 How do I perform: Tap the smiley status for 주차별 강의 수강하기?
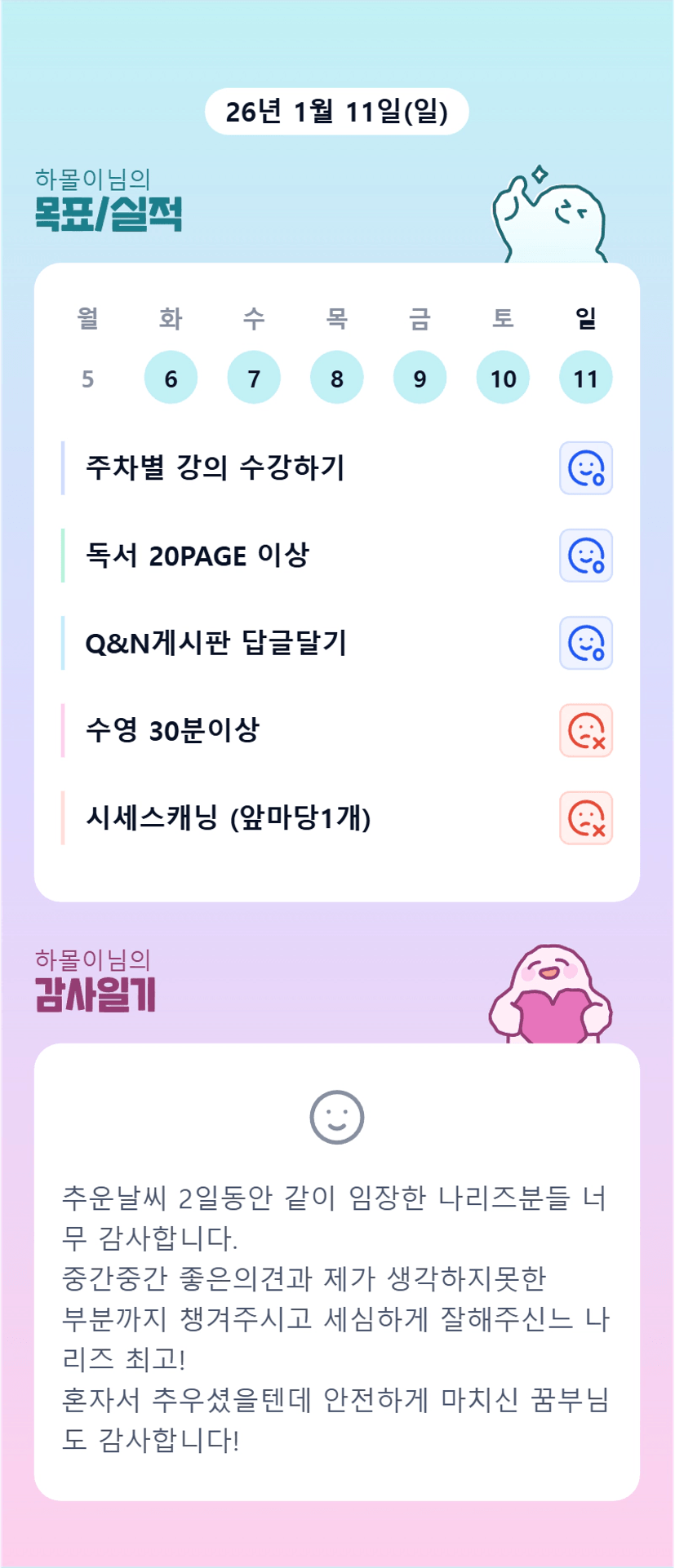pyautogui.click(x=585, y=468)
